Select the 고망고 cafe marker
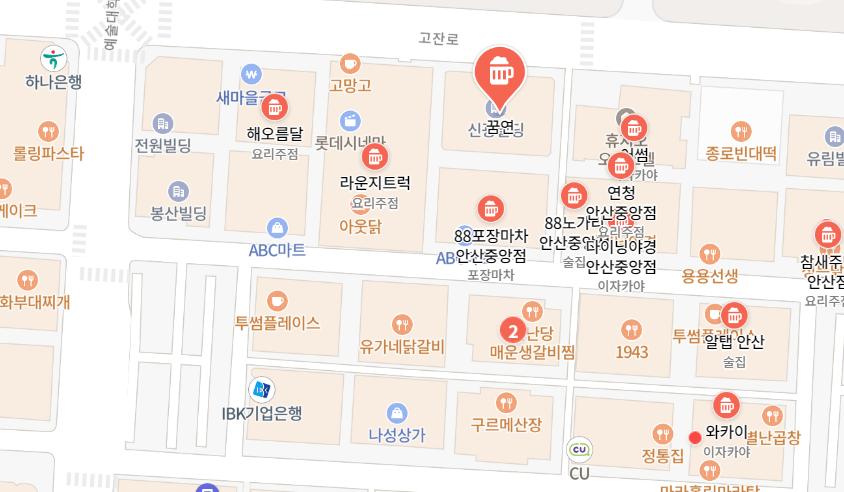This screenshot has height=492, width=844. point(349,63)
